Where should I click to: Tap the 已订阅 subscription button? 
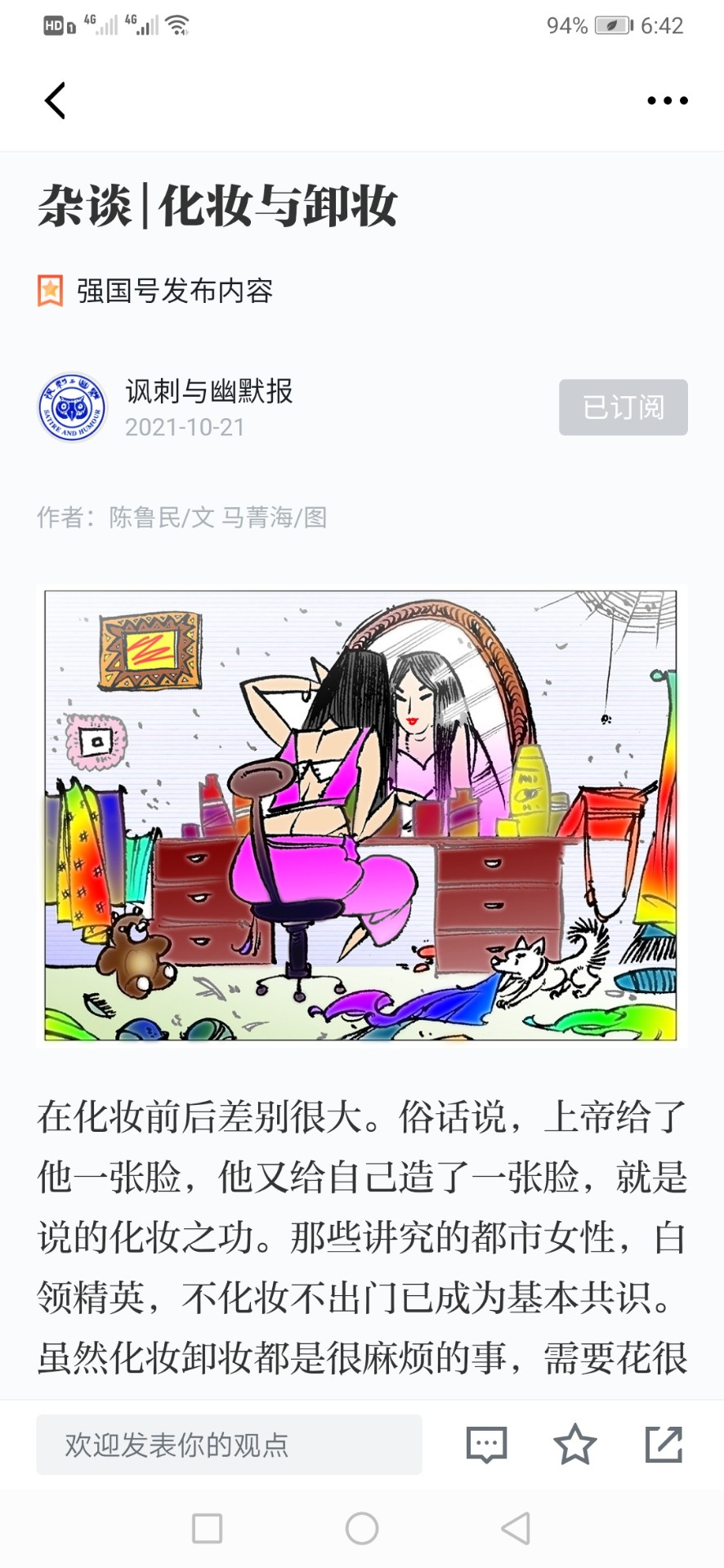point(623,408)
